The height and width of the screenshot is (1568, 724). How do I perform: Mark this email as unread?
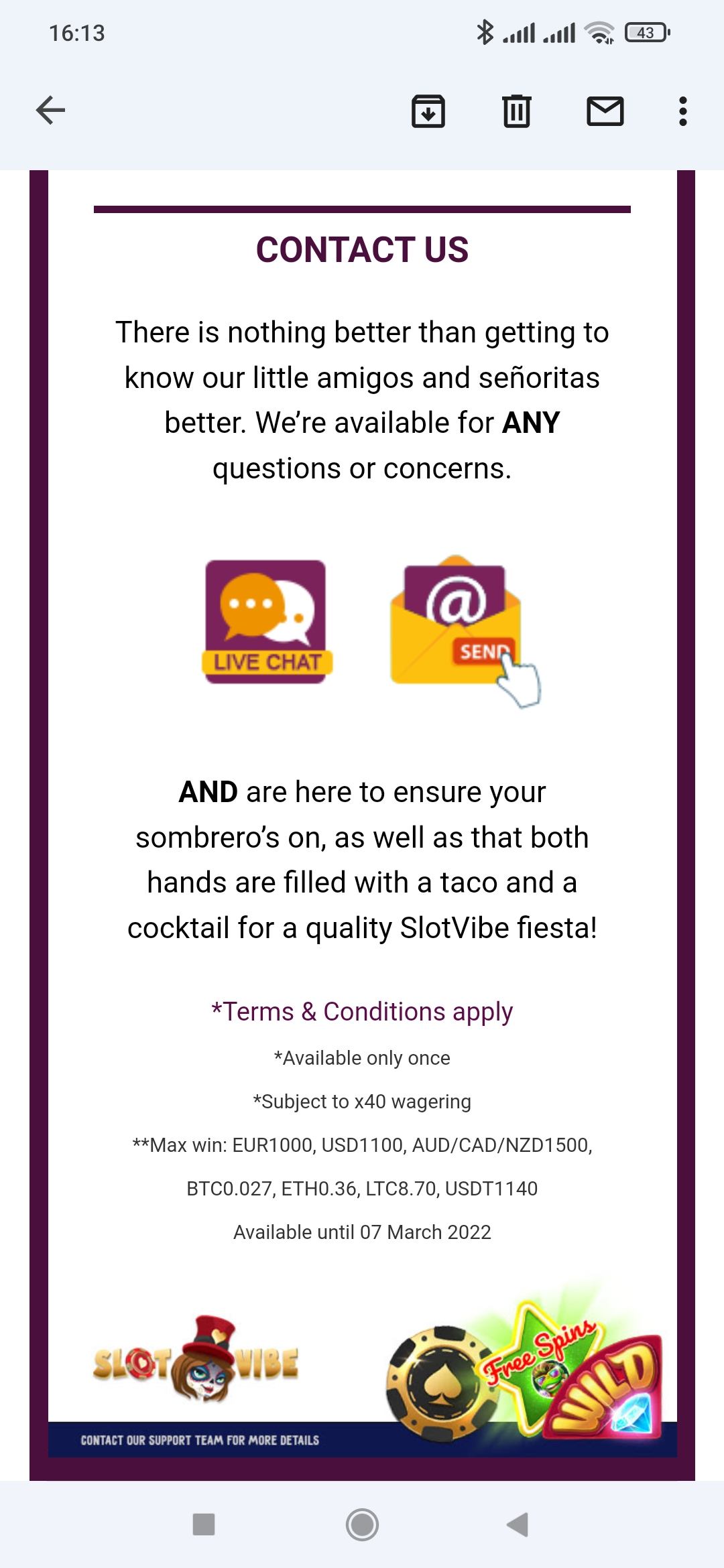tap(605, 111)
